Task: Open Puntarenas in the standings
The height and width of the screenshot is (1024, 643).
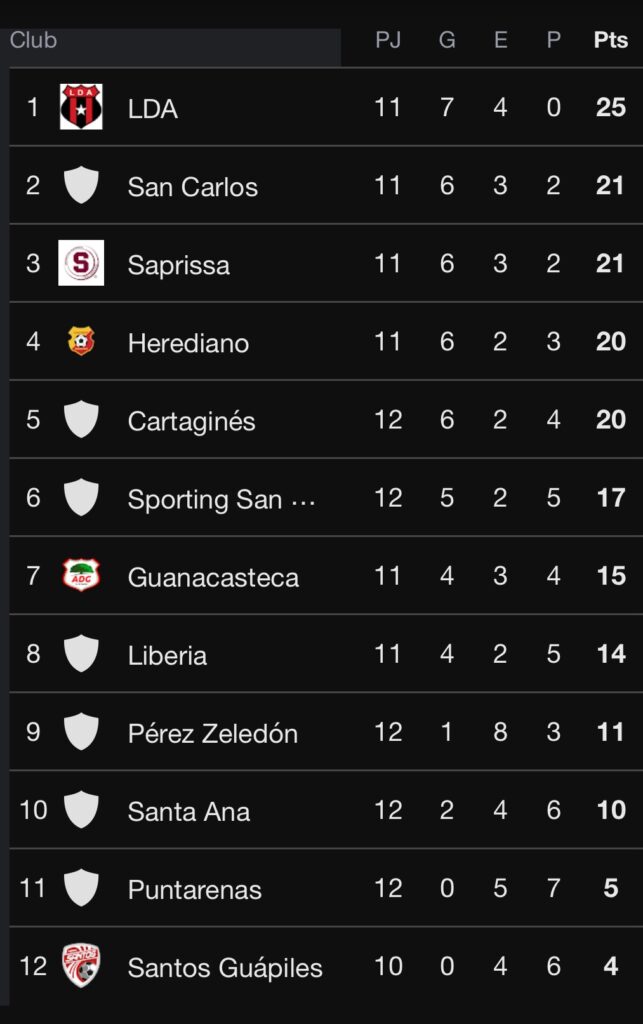Action: click(x=194, y=889)
